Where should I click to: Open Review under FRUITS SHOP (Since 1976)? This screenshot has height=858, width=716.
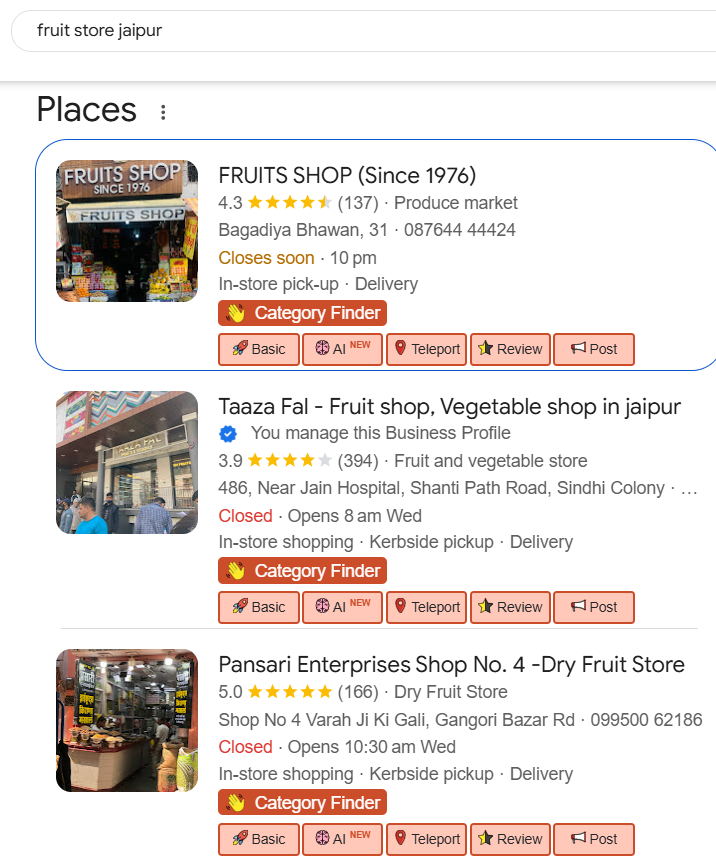[x=510, y=349]
